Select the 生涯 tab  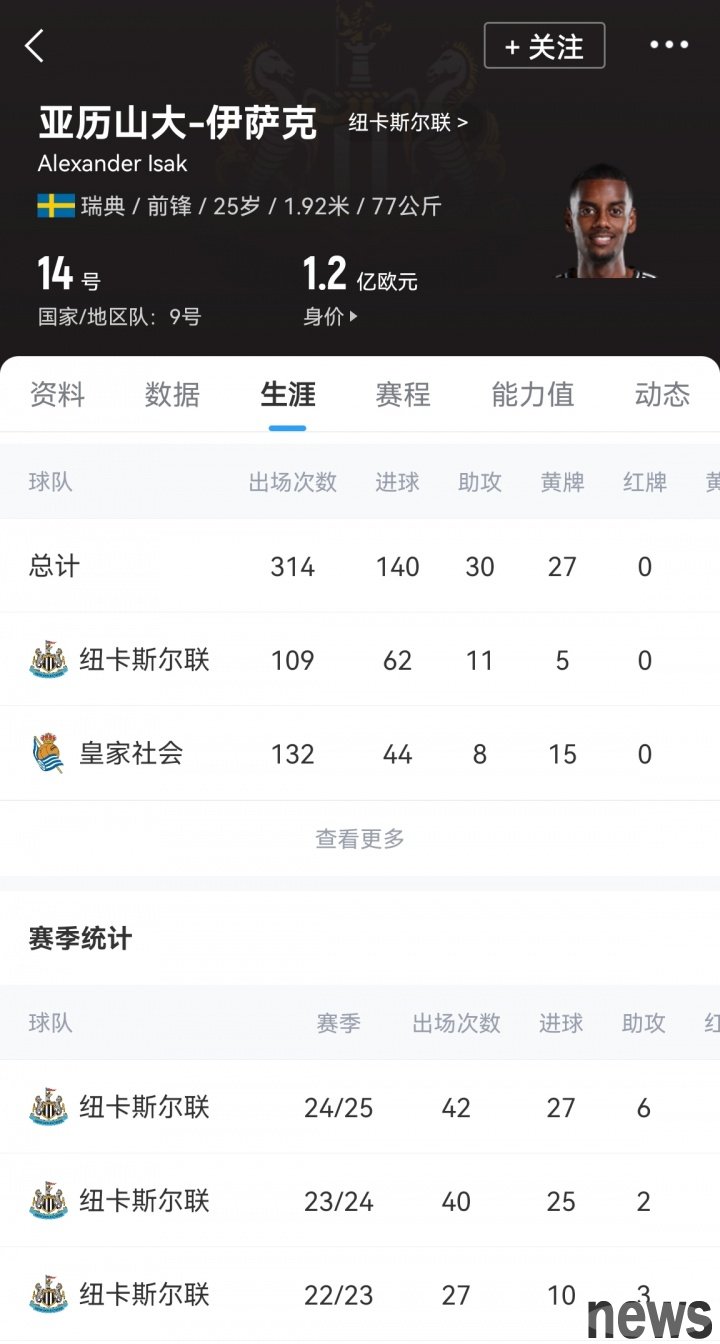point(287,394)
